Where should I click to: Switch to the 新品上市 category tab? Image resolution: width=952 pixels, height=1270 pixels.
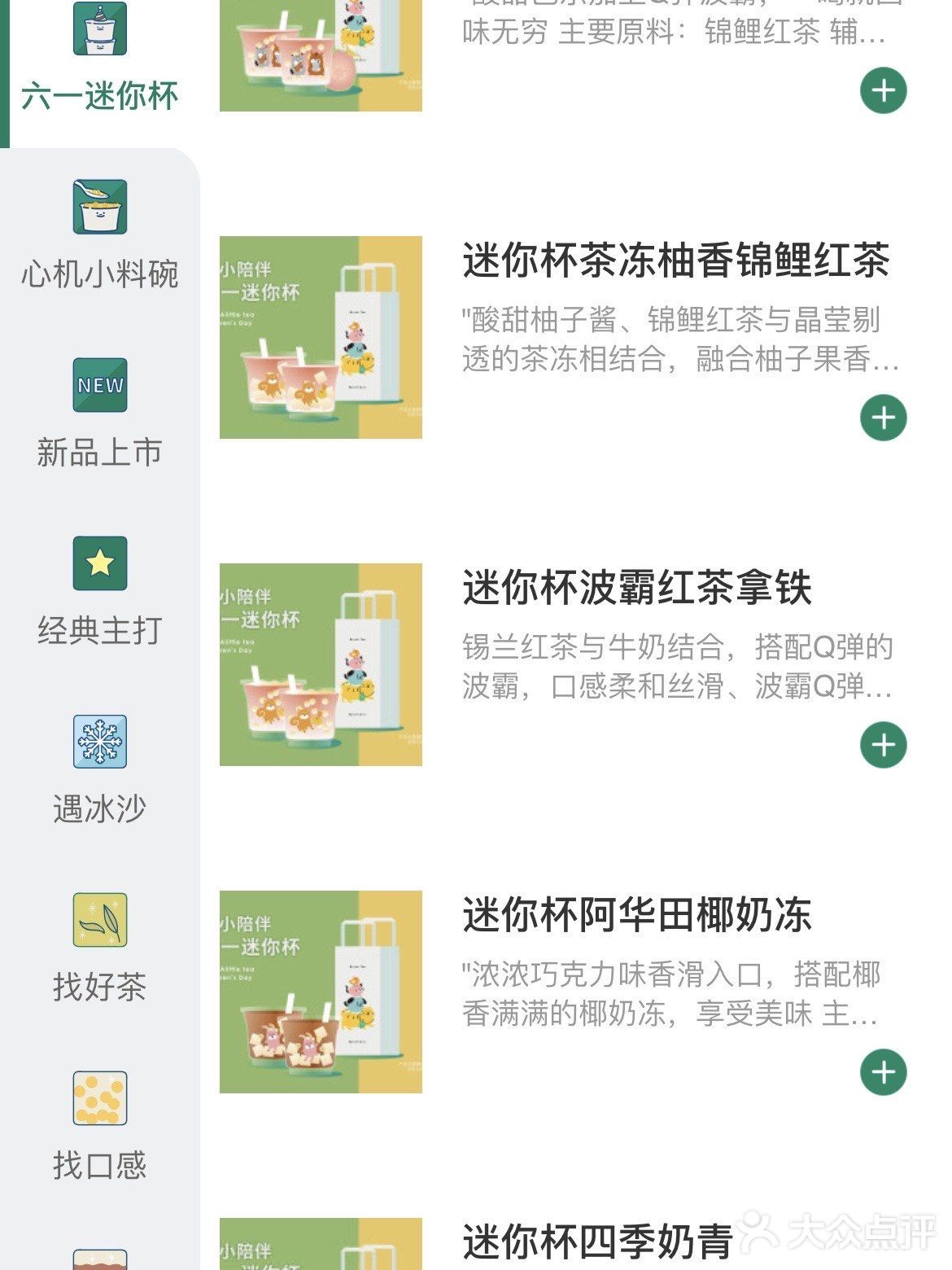coord(98,452)
